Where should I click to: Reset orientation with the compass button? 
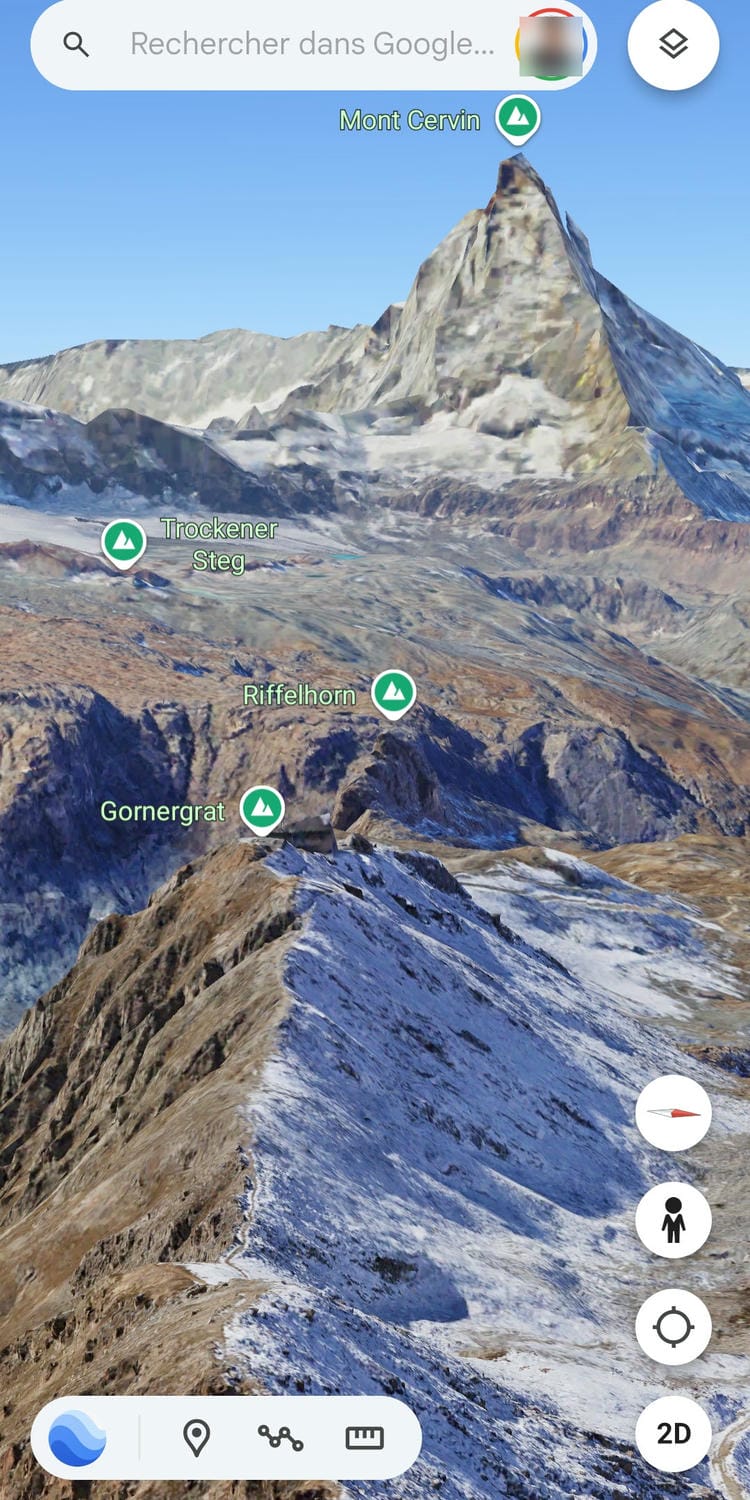(673, 1113)
